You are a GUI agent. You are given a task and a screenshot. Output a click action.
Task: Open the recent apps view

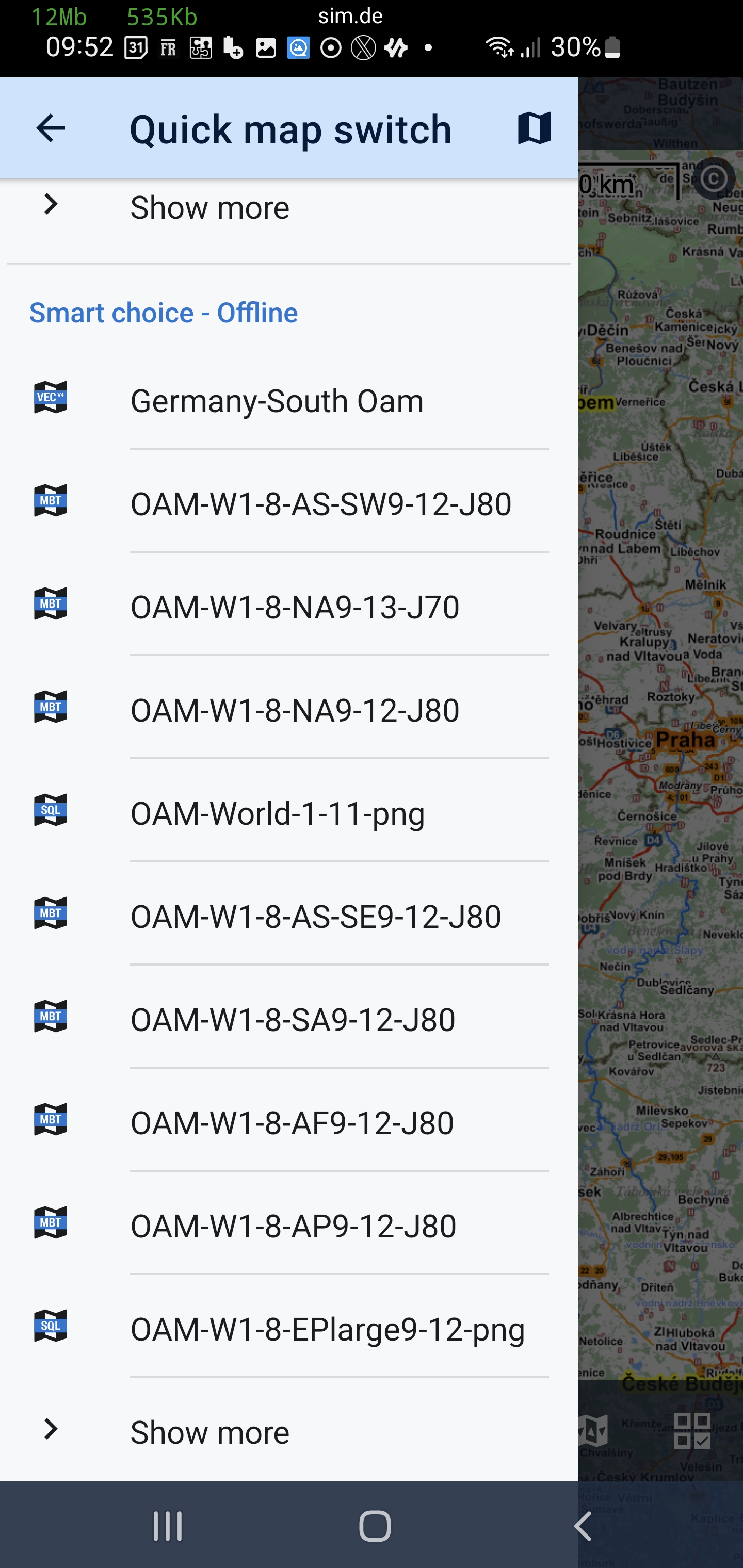[167, 1526]
